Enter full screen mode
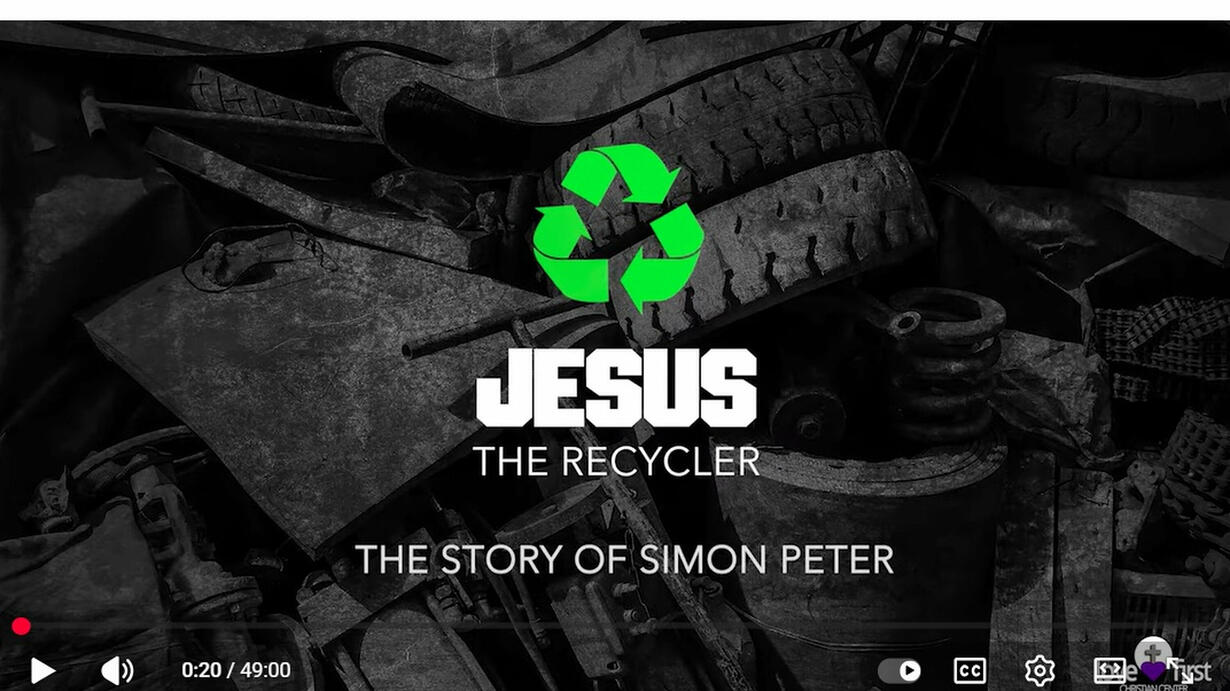Image resolution: width=1230 pixels, height=691 pixels. point(1180,670)
